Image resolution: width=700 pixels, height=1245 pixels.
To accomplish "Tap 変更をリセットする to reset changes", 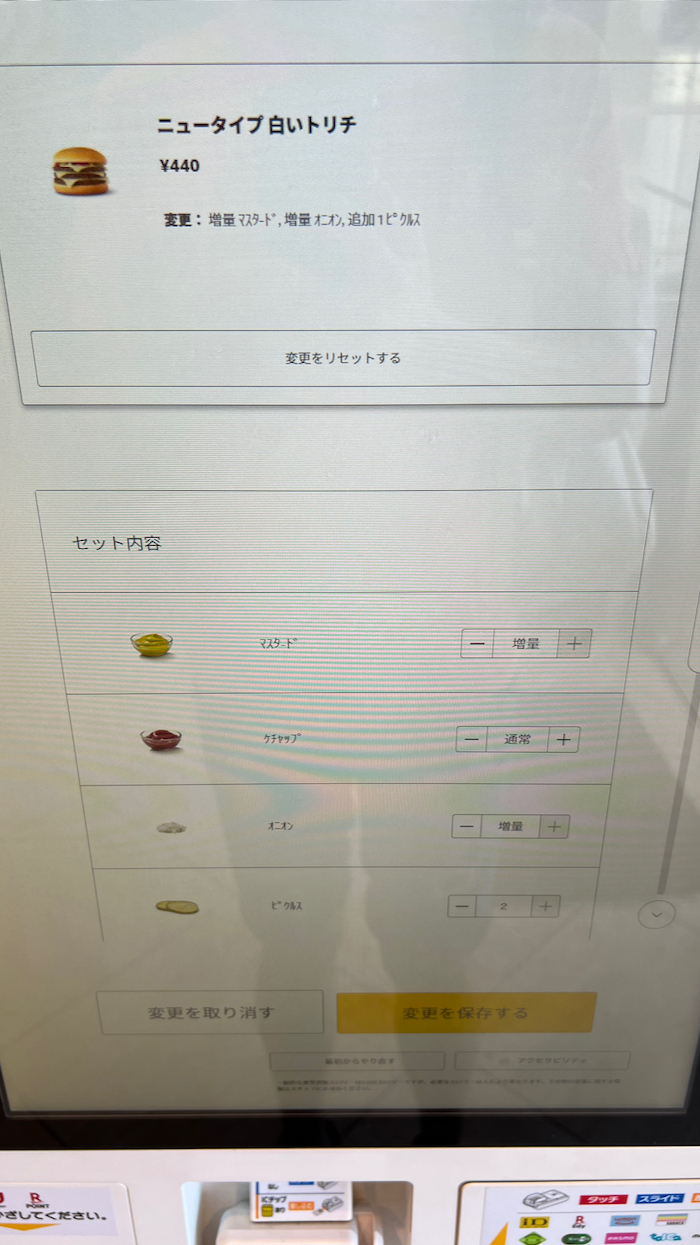I will click(x=343, y=358).
